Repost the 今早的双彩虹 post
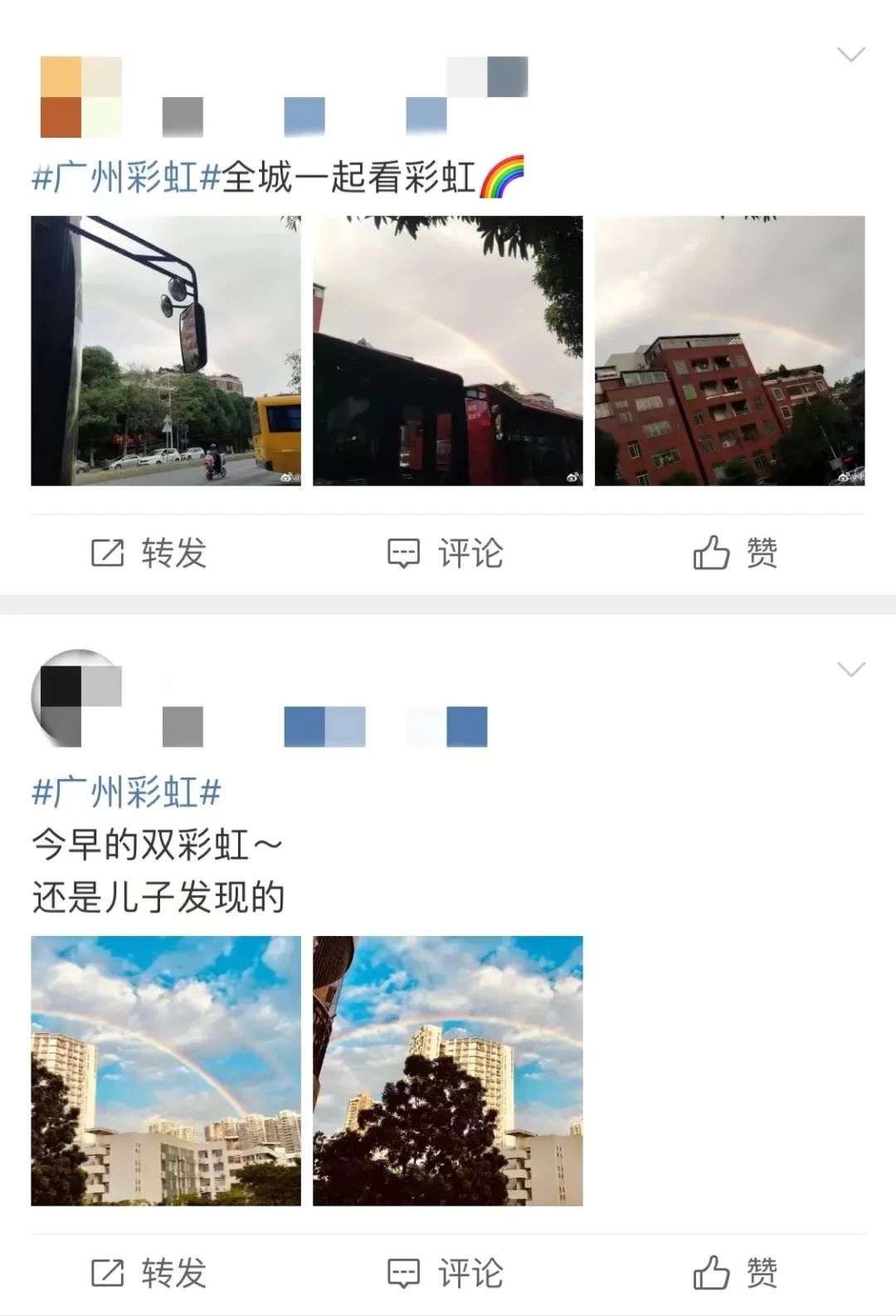Viewport: 896px width, 1316px height. pyautogui.click(x=149, y=1273)
